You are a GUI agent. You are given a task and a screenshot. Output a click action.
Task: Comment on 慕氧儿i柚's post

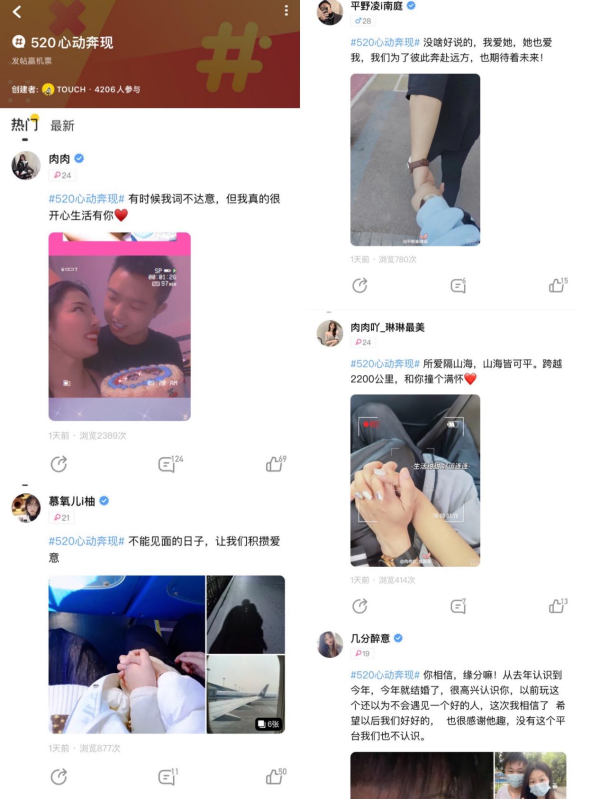pyautogui.click(x=167, y=777)
